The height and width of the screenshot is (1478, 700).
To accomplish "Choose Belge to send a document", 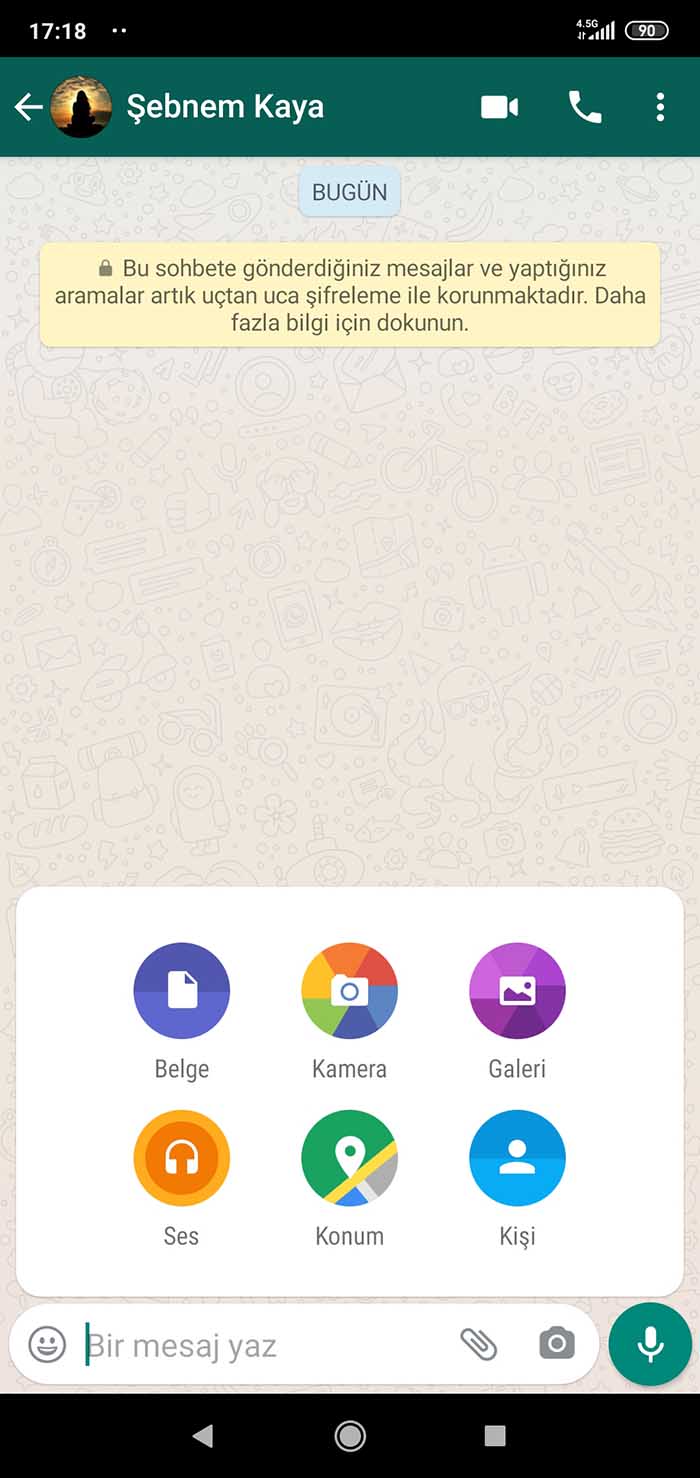I will (x=182, y=991).
